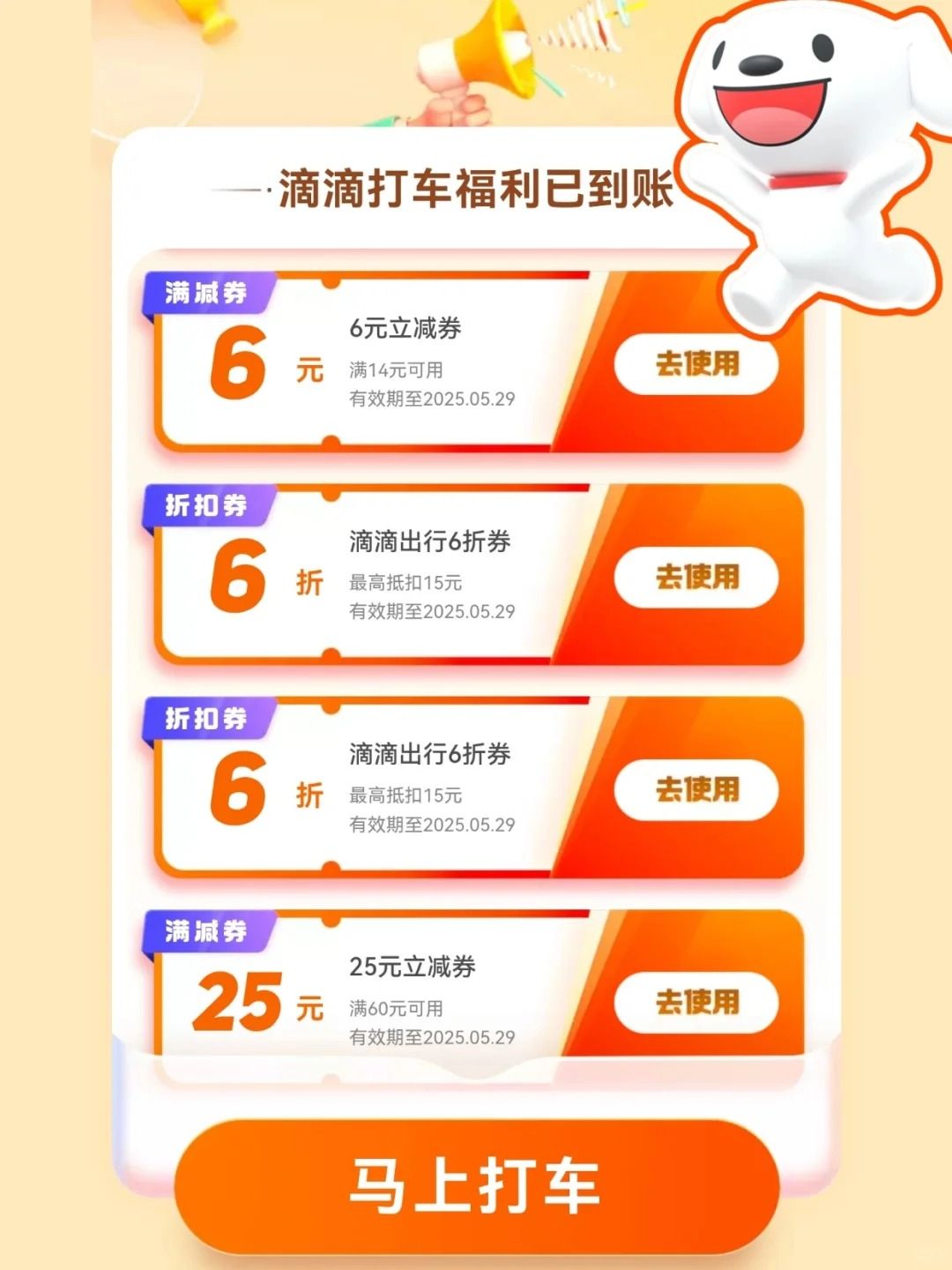Tap 去使用 on the 6元立减券 coupon
This screenshot has width=952, height=1270.
695,364
